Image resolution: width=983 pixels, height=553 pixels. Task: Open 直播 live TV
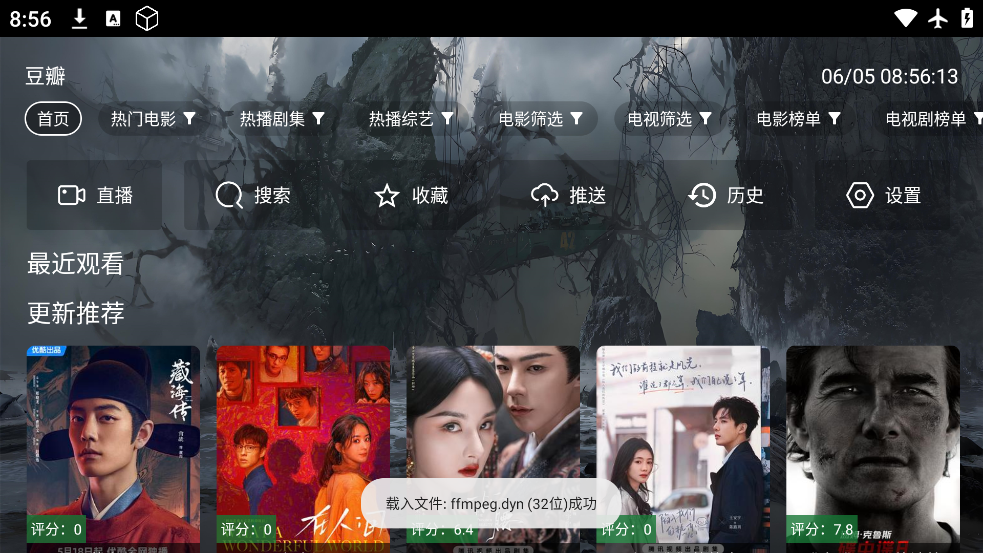[x=94, y=196]
